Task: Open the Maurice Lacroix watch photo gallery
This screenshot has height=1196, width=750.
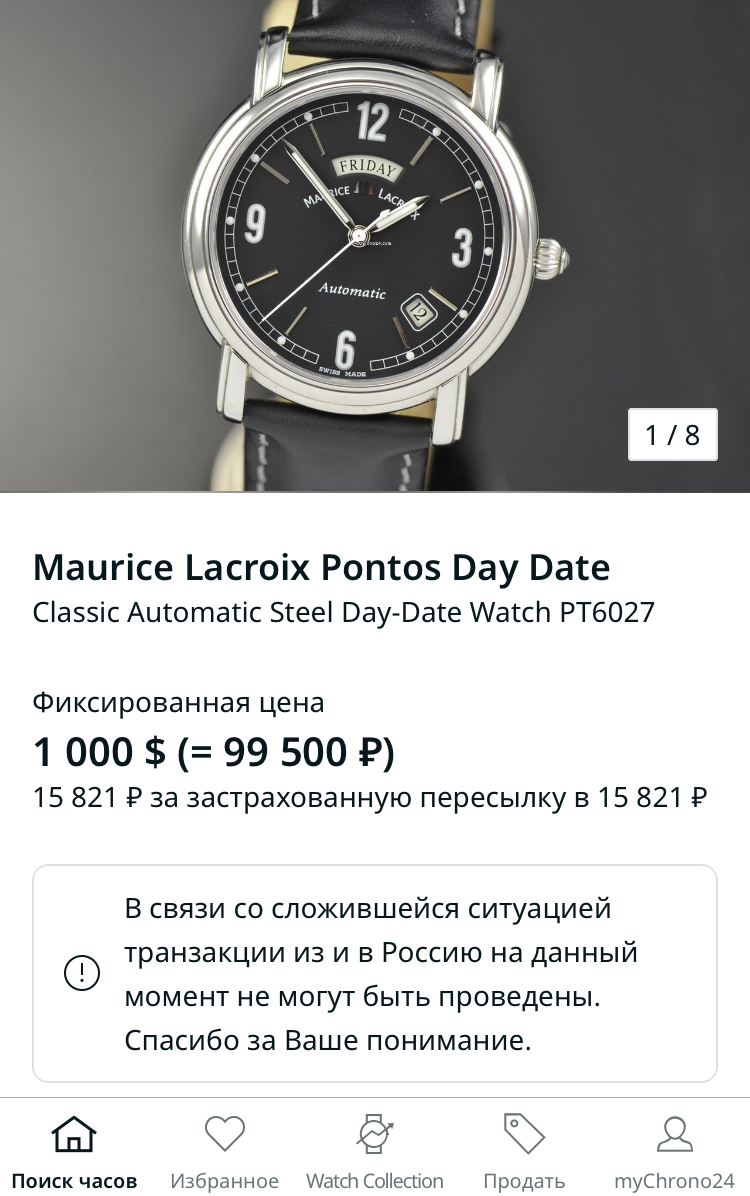Action: coord(375,245)
